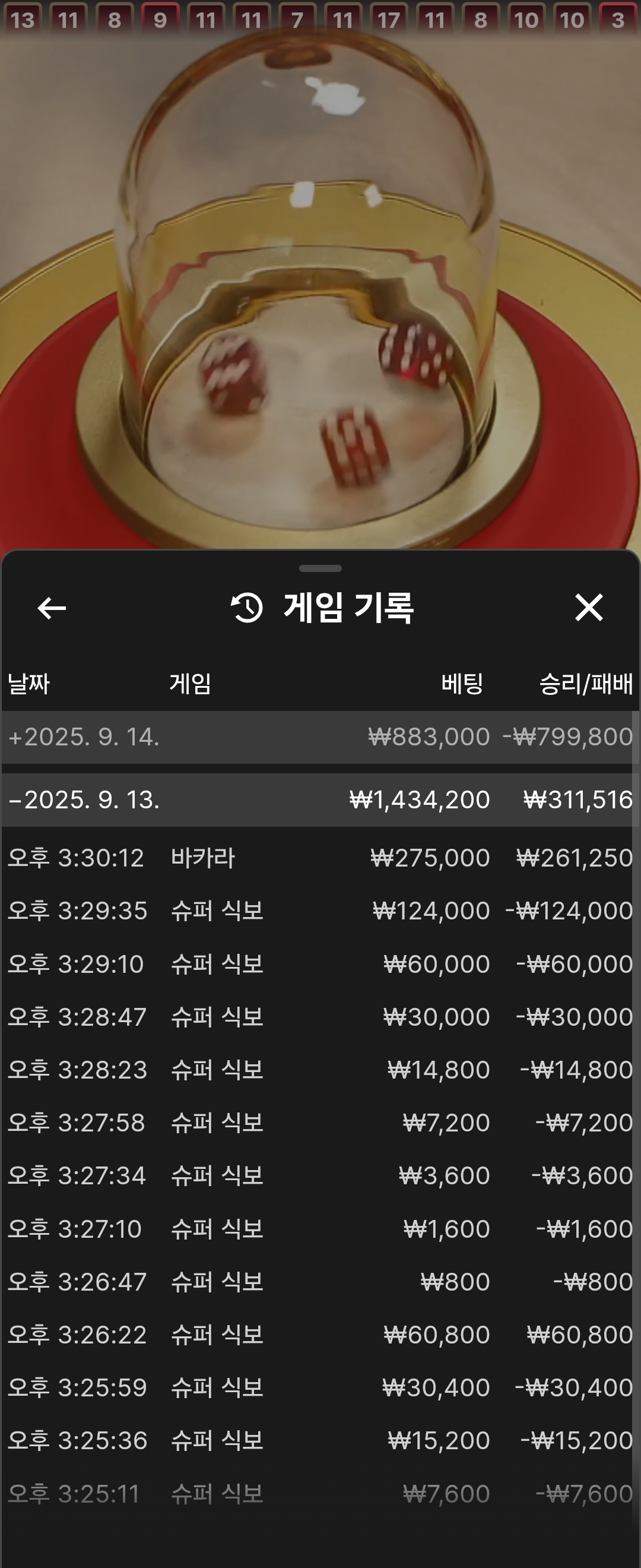This screenshot has height=1568, width=641.
Task: Tap the drag handle above 게임 기록
Action: [320, 568]
